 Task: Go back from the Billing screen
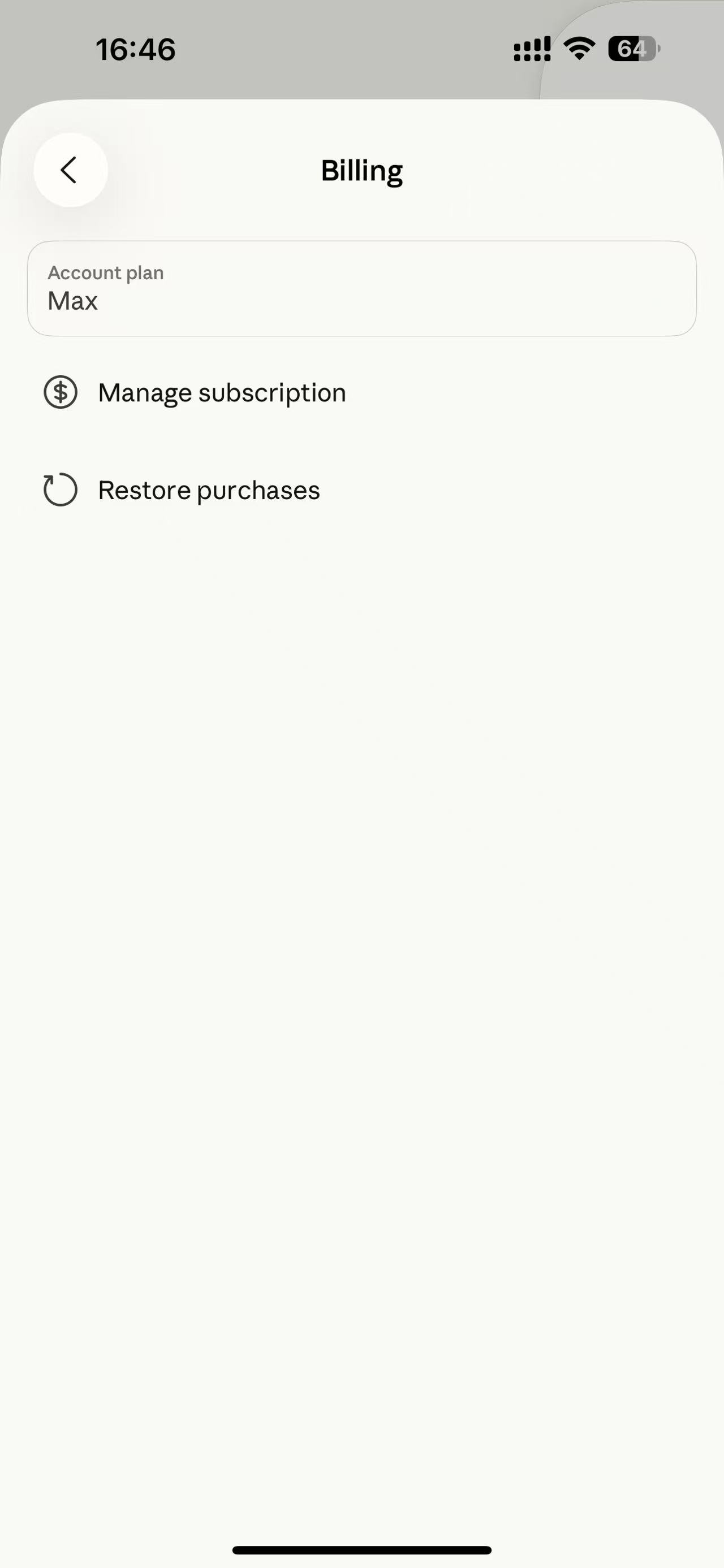coord(71,170)
